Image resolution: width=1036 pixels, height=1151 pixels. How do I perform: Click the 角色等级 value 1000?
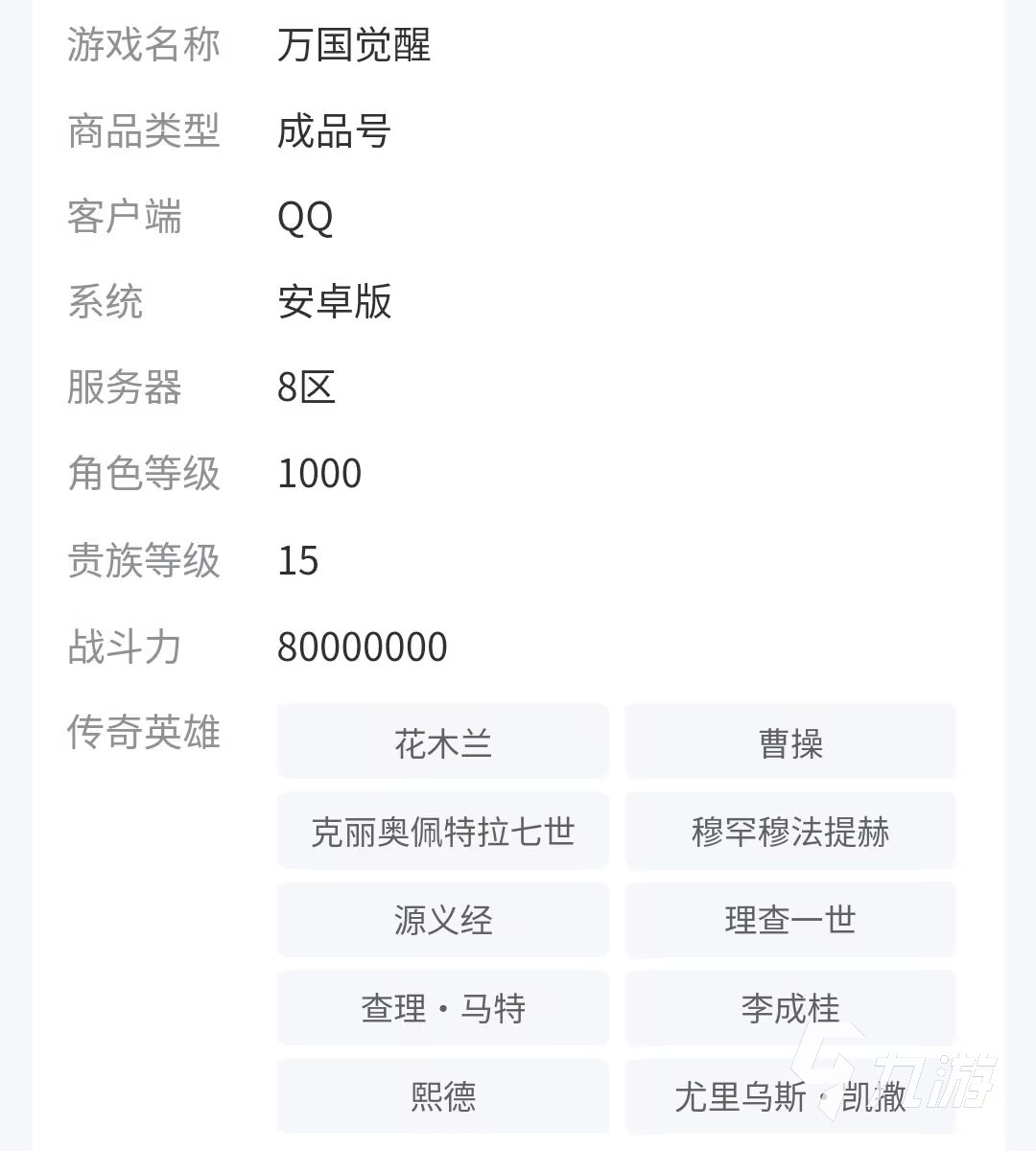[x=318, y=473]
